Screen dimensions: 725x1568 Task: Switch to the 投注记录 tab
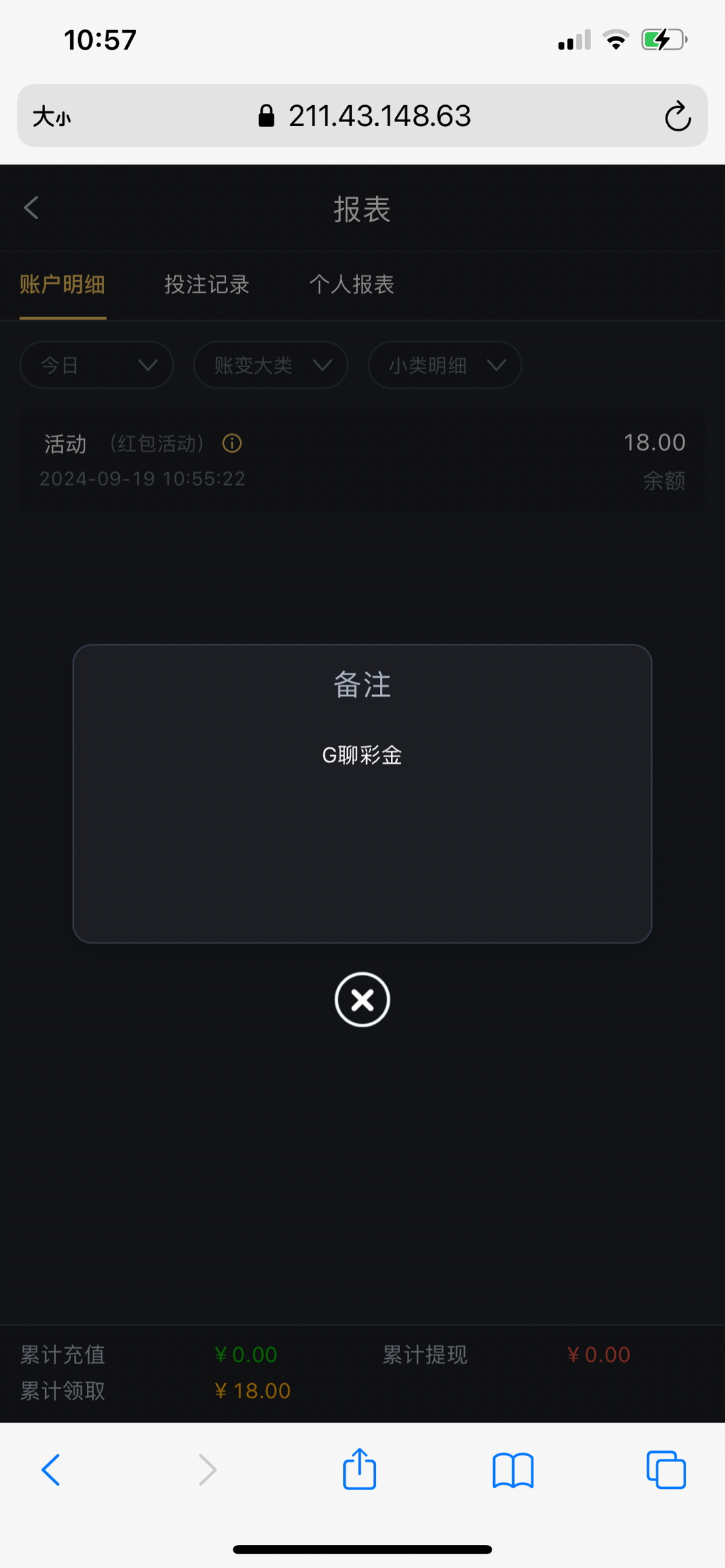tap(207, 285)
